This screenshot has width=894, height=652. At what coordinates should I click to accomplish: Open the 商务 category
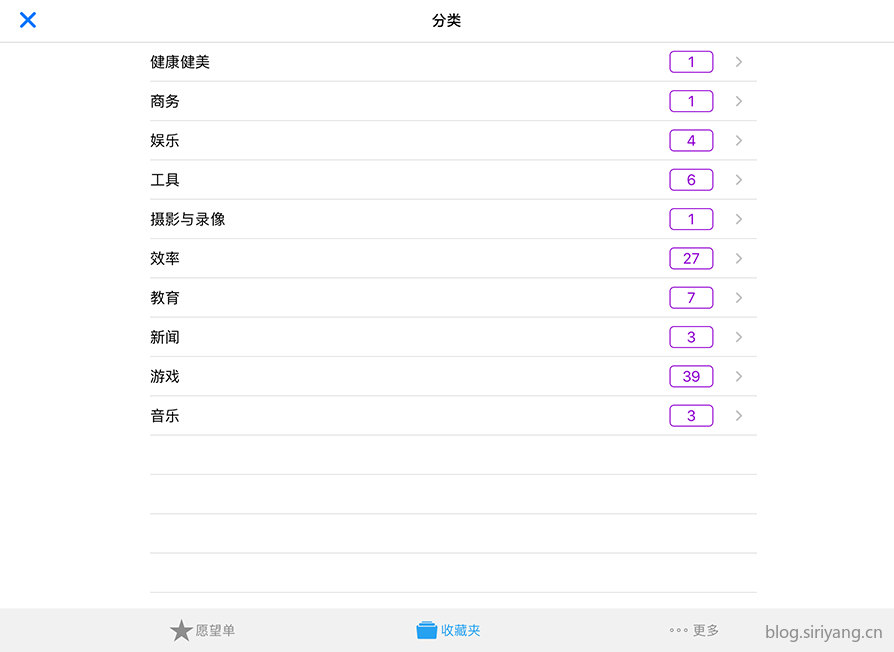tap(452, 101)
